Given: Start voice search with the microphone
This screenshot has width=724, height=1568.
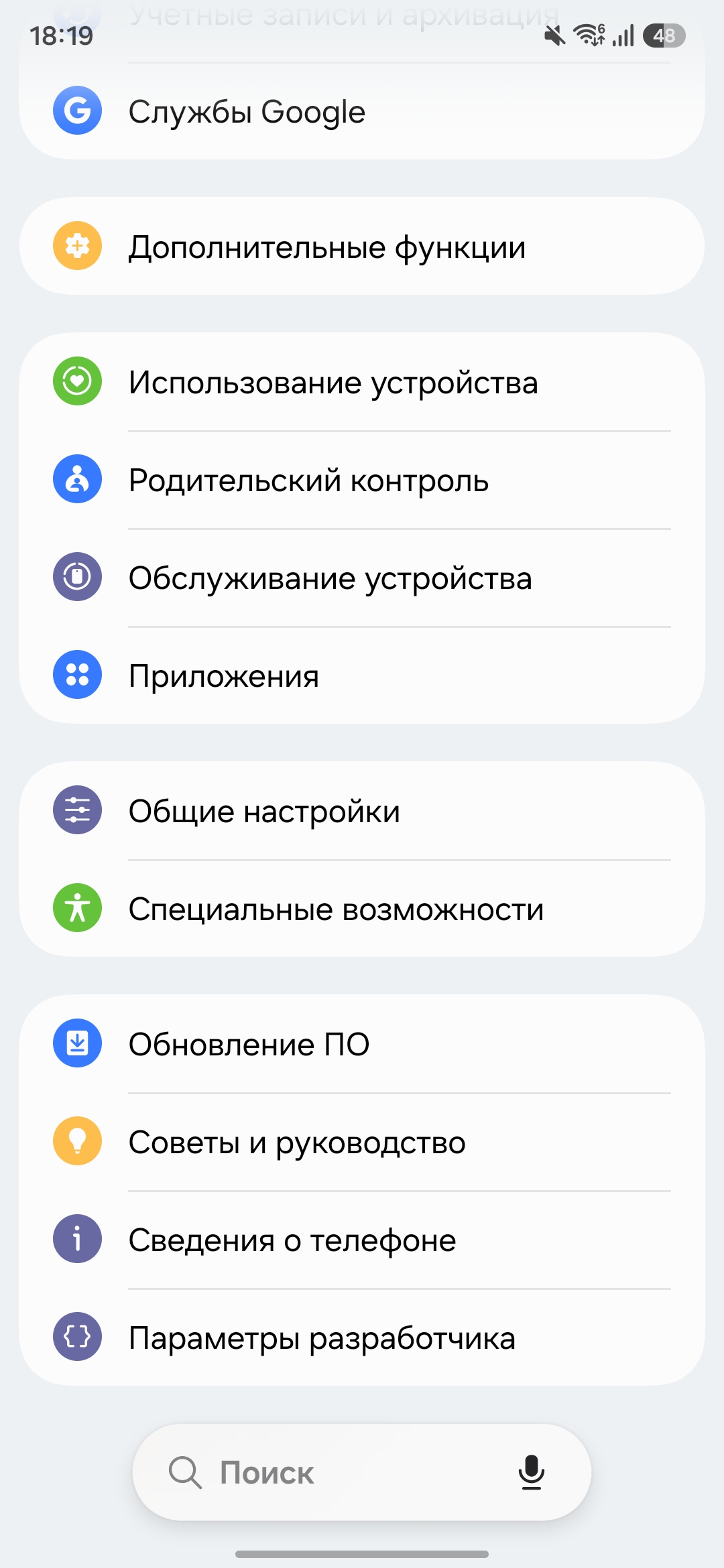Looking at the screenshot, I should click(x=532, y=1472).
